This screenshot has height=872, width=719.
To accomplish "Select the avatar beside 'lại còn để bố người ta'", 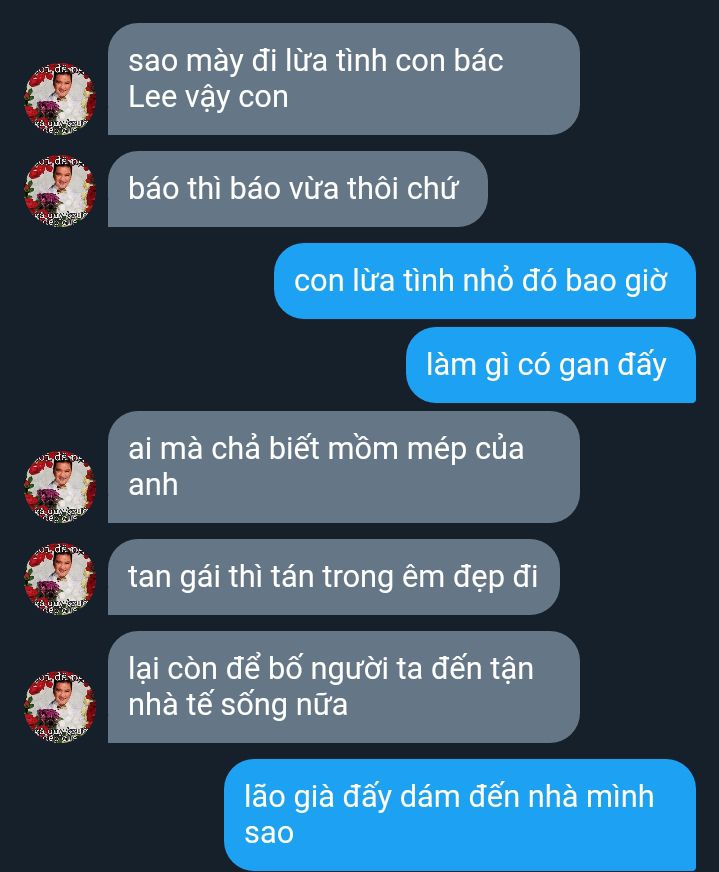I will pos(59,706).
